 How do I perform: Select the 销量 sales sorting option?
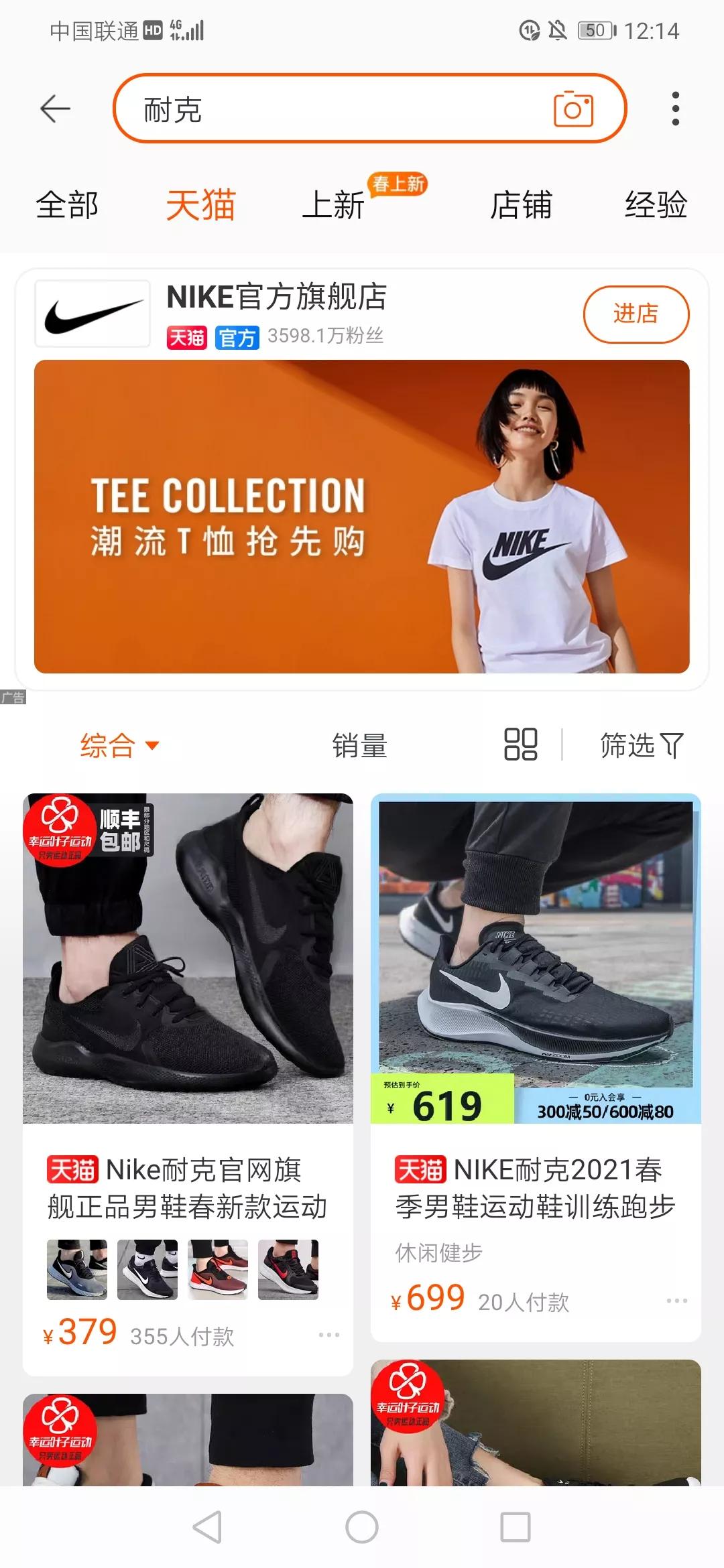coord(360,746)
